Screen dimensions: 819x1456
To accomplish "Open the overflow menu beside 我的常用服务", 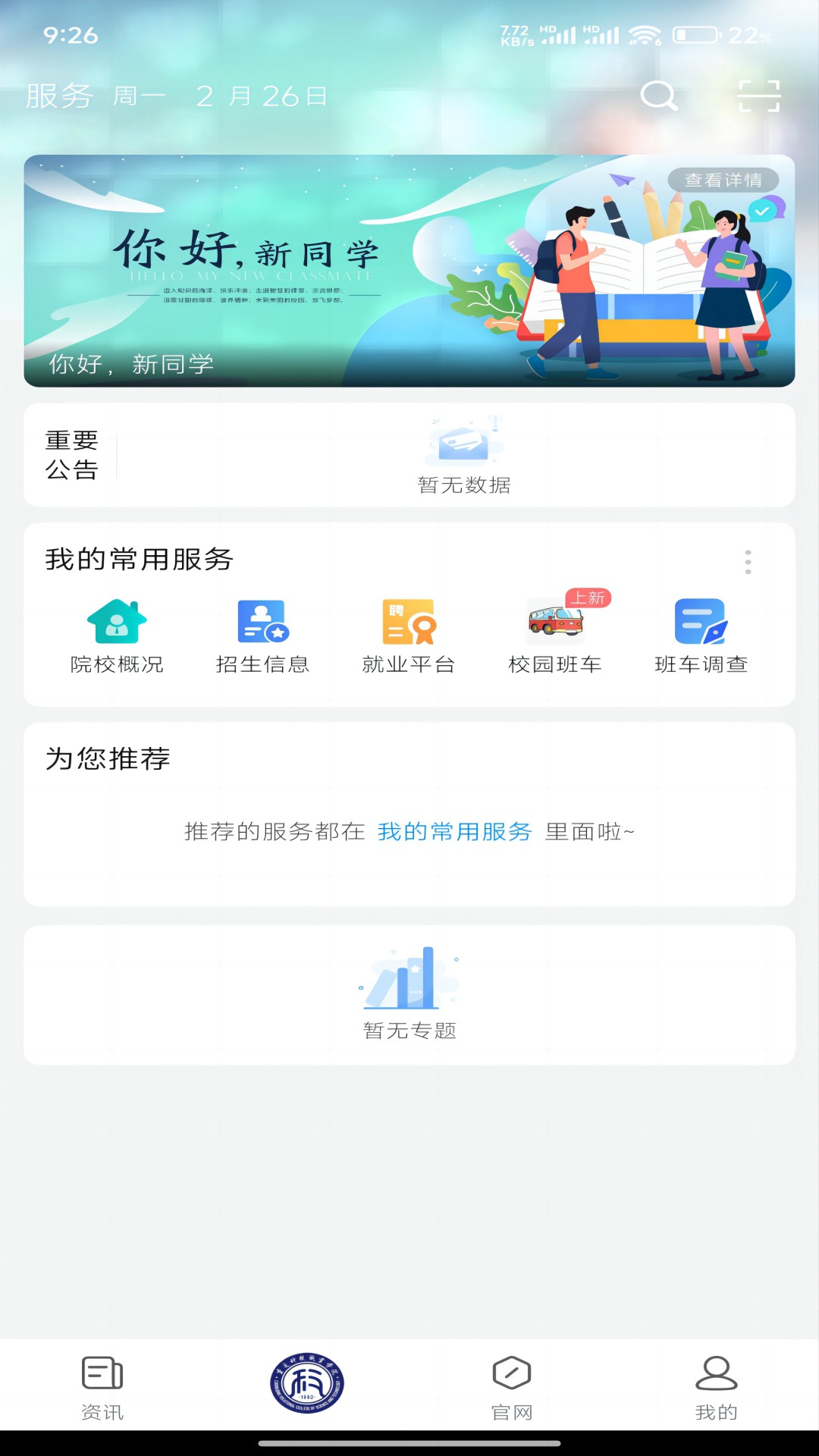I will tap(748, 563).
